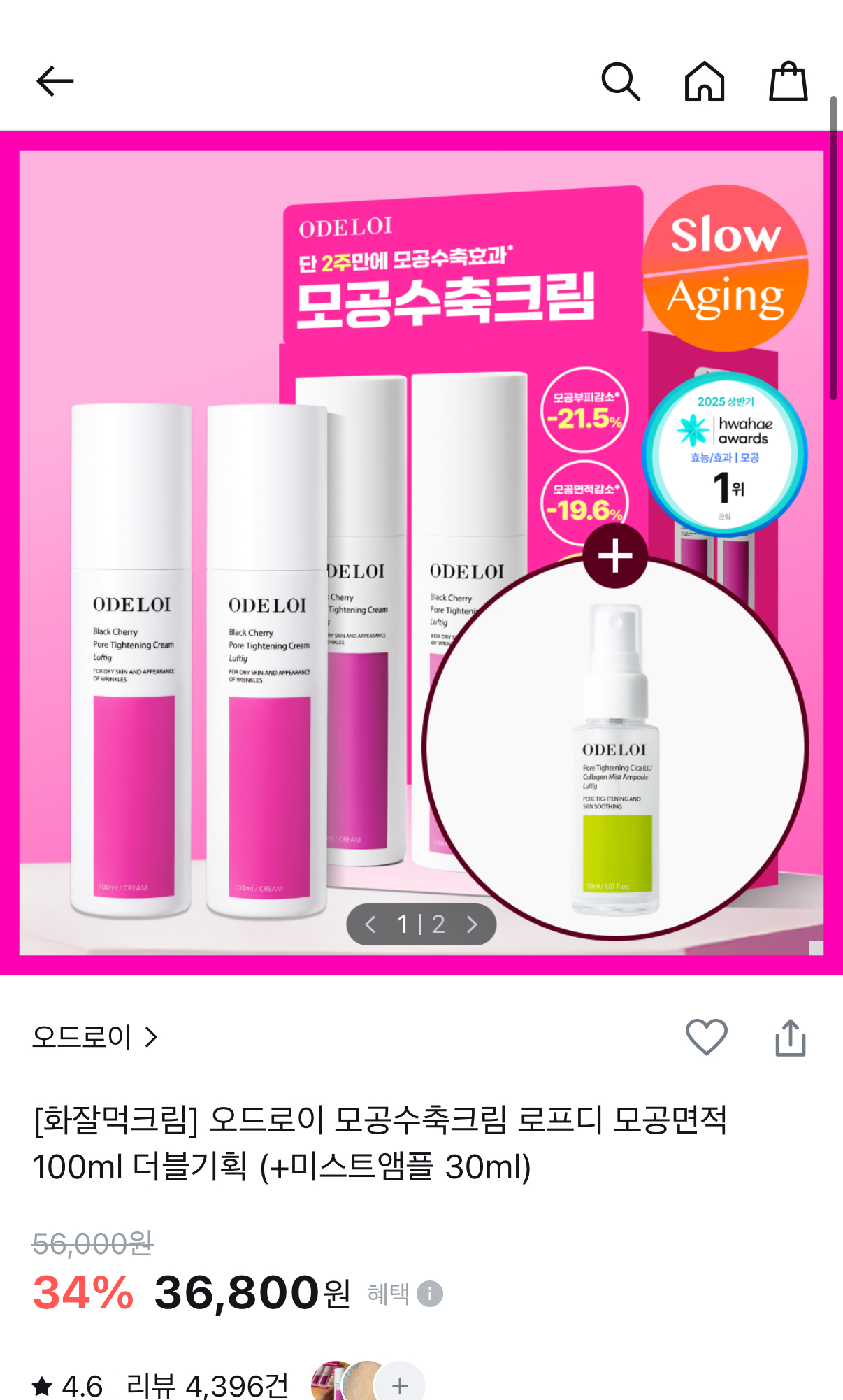View more review photos
Image resolution: width=843 pixels, height=1400 pixels.
400,1385
